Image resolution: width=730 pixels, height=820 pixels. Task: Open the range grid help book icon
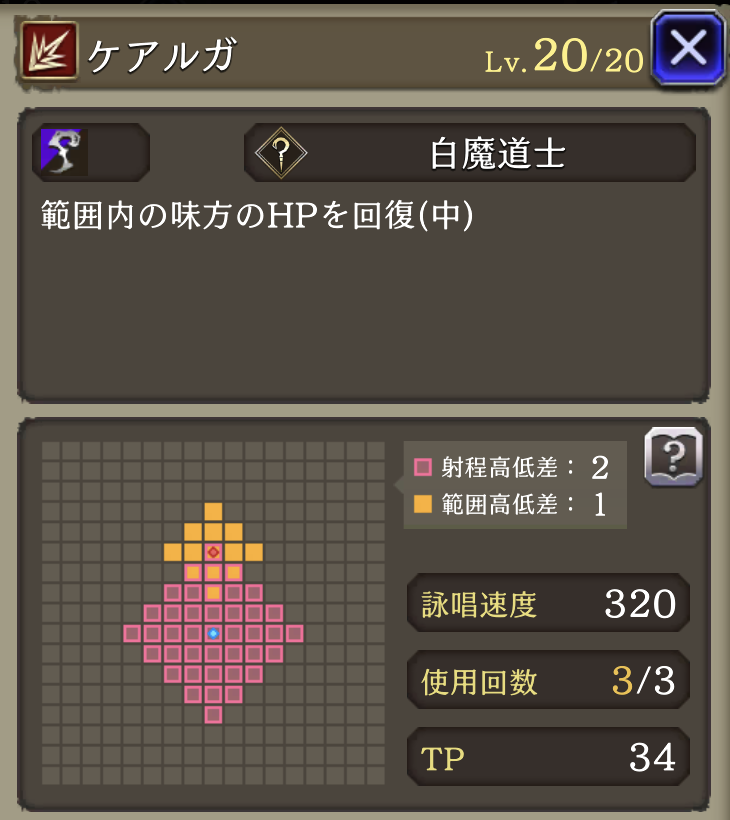(x=674, y=457)
